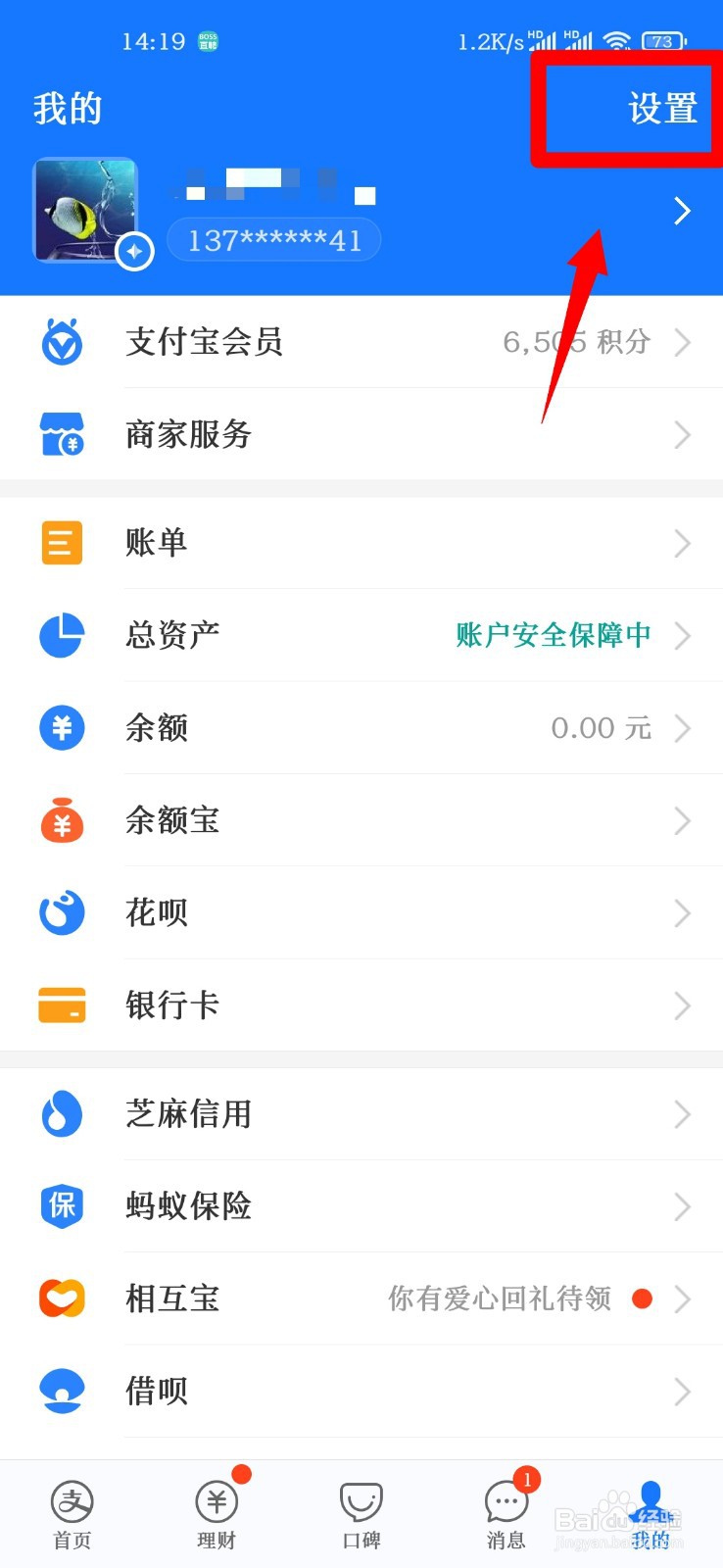Screen dimensions: 723x1568
Task: Select the 花呗 Huabei credit icon
Action: click(x=61, y=912)
